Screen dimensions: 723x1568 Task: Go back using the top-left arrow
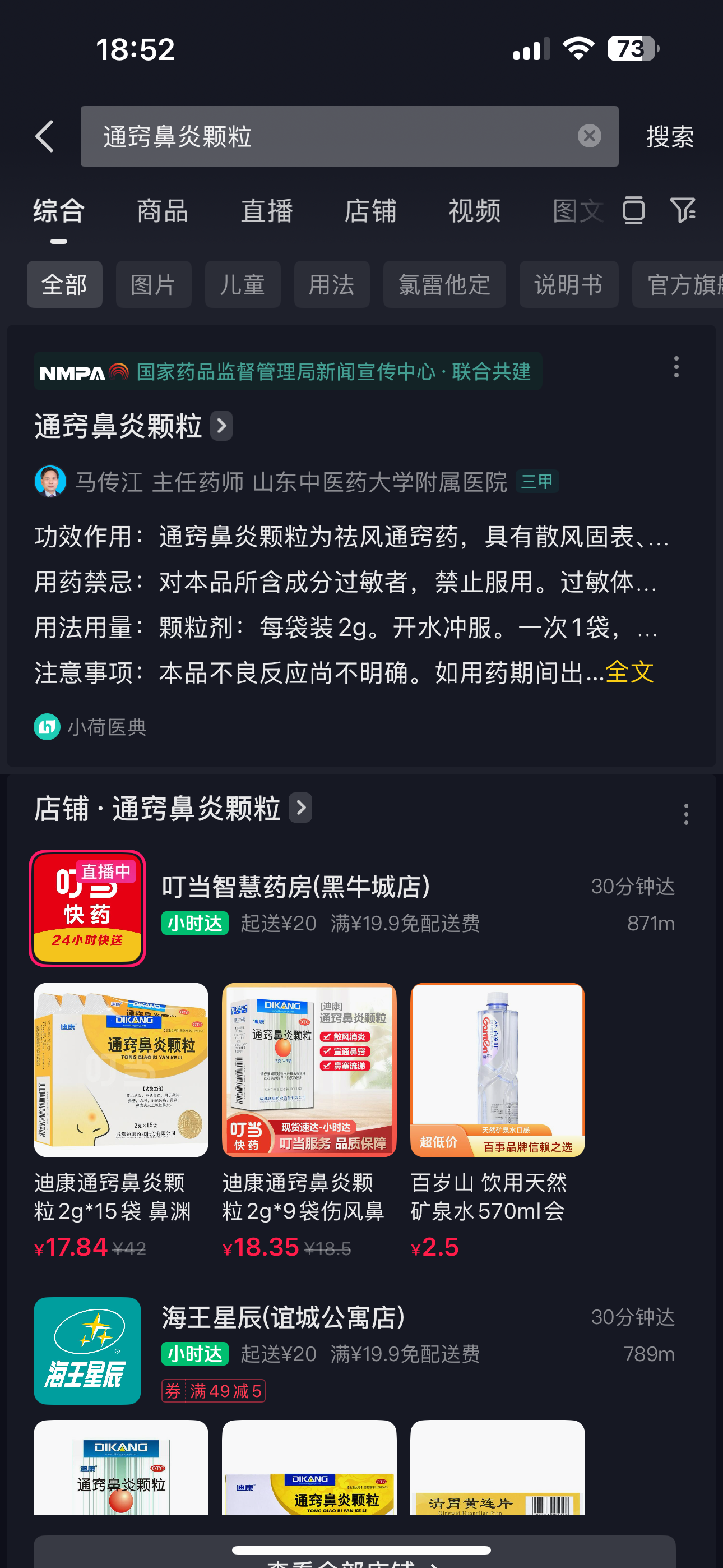[44, 136]
